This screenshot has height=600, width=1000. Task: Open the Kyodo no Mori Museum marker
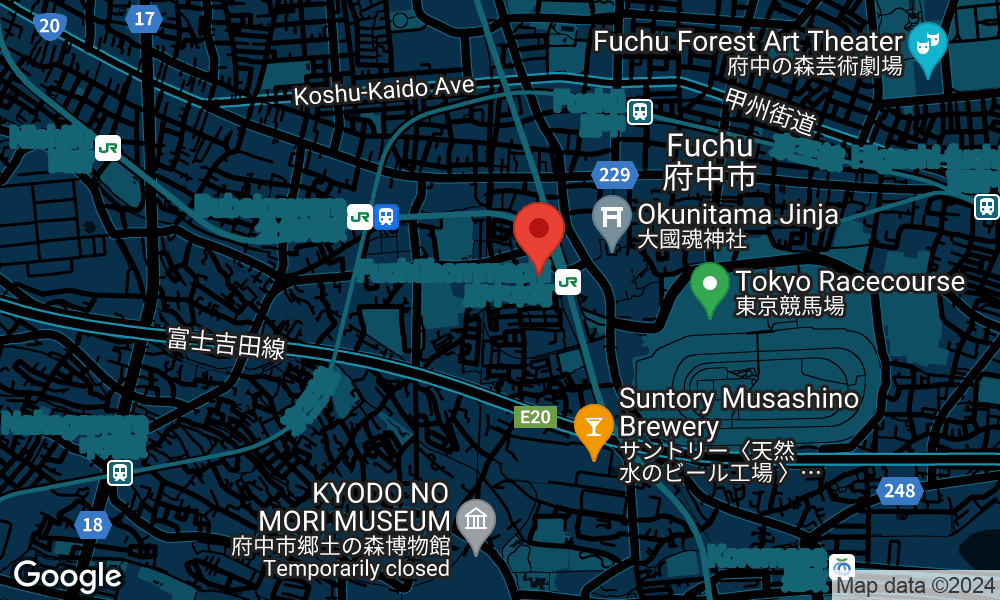click(476, 521)
